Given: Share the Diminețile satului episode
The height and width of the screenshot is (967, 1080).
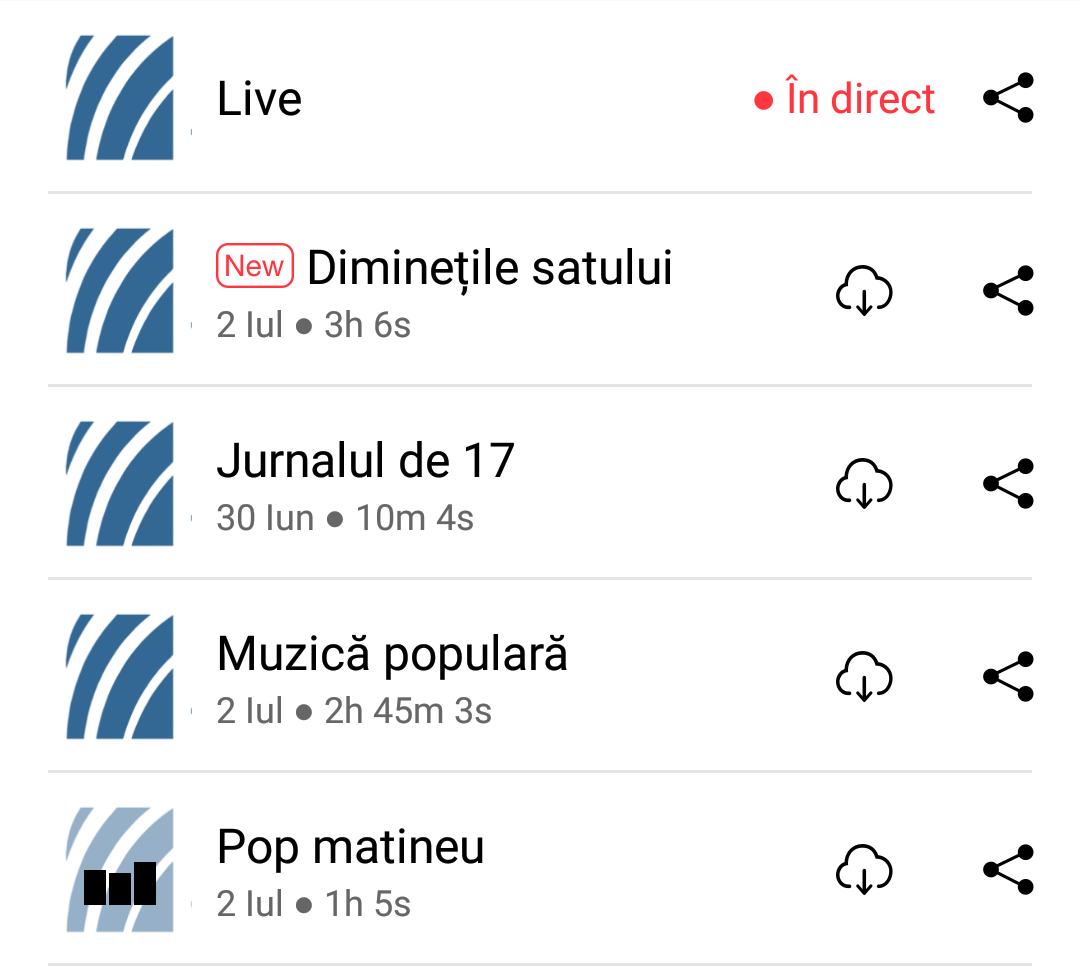Looking at the screenshot, I should [1008, 291].
